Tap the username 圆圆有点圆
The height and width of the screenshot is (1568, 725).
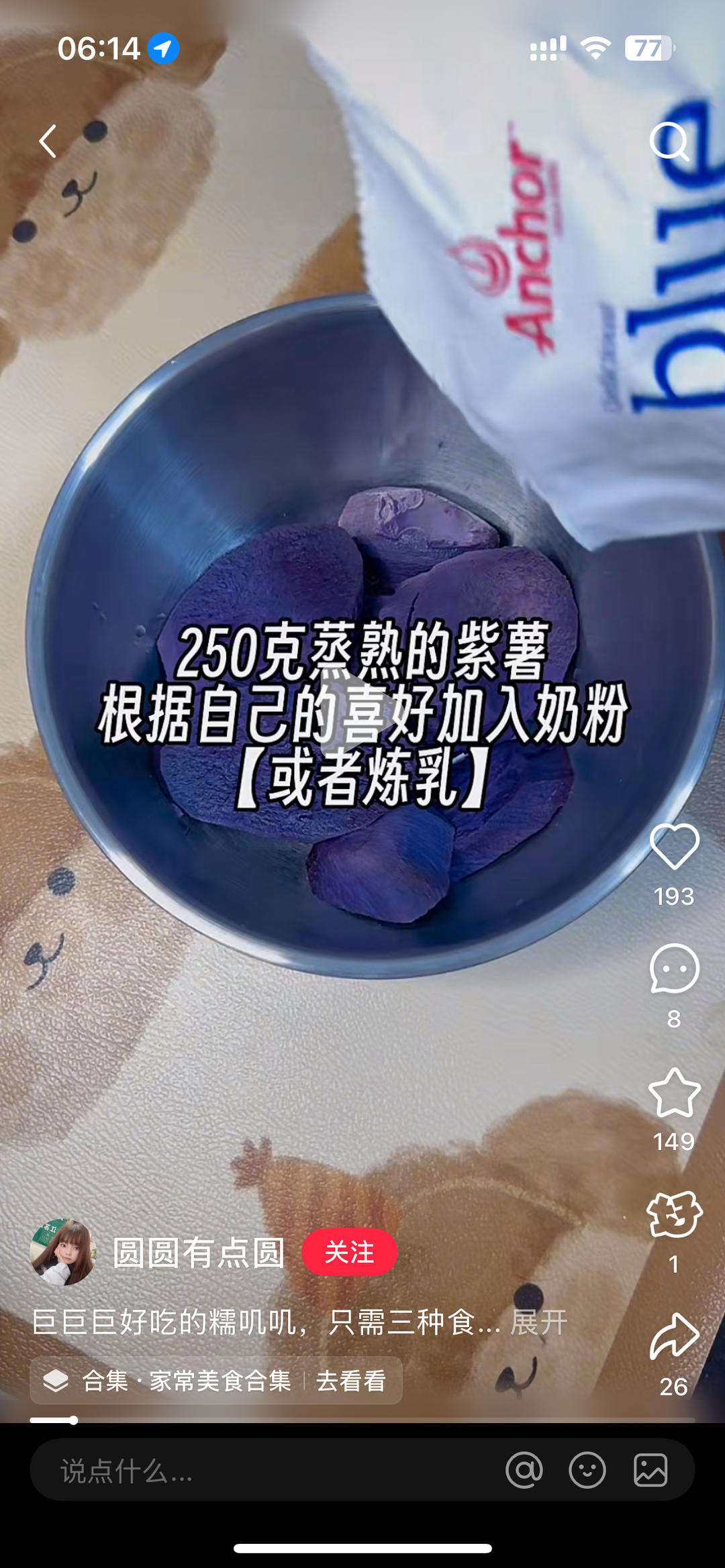[201, 1252]
